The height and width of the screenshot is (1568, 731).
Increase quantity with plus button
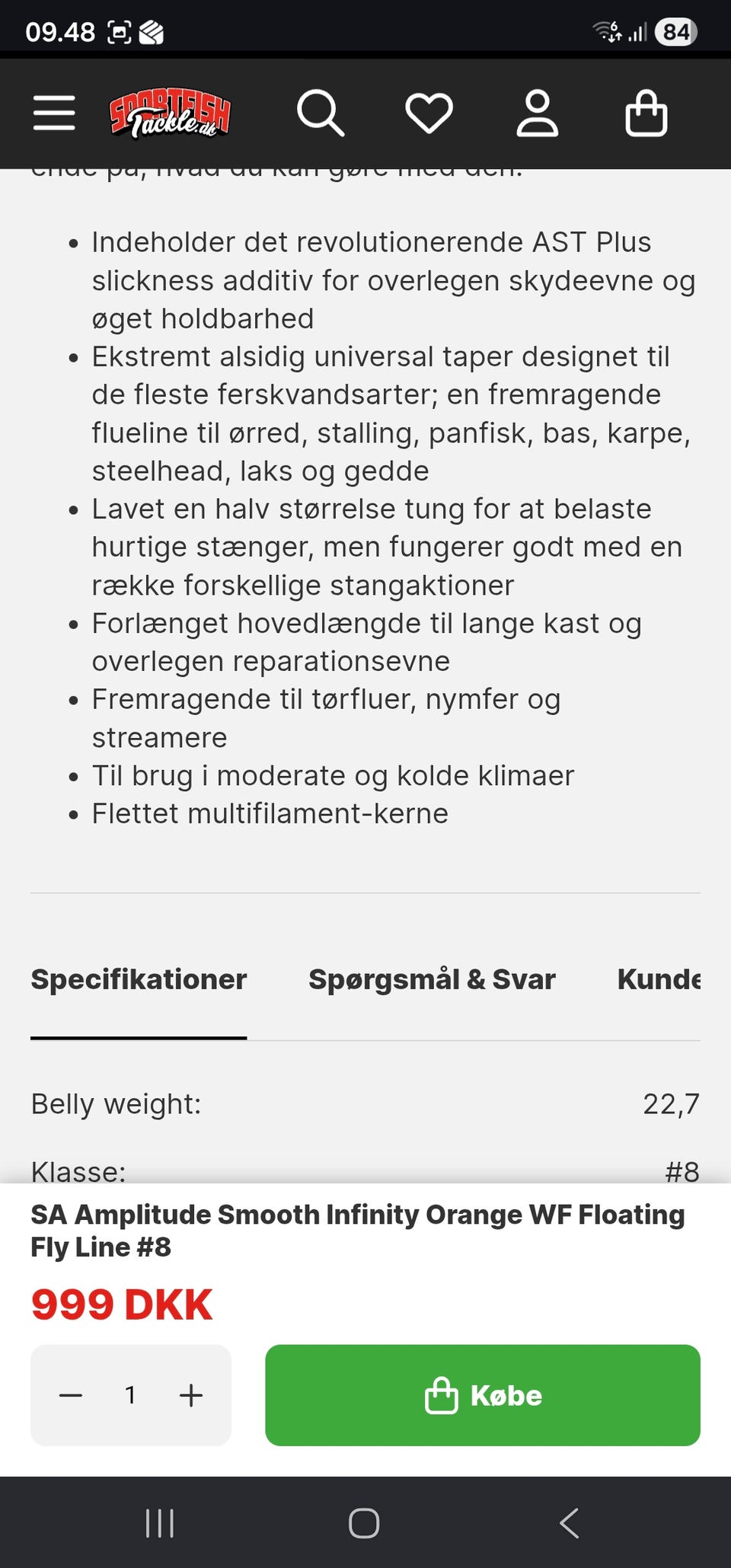[x=190, y=1395]
